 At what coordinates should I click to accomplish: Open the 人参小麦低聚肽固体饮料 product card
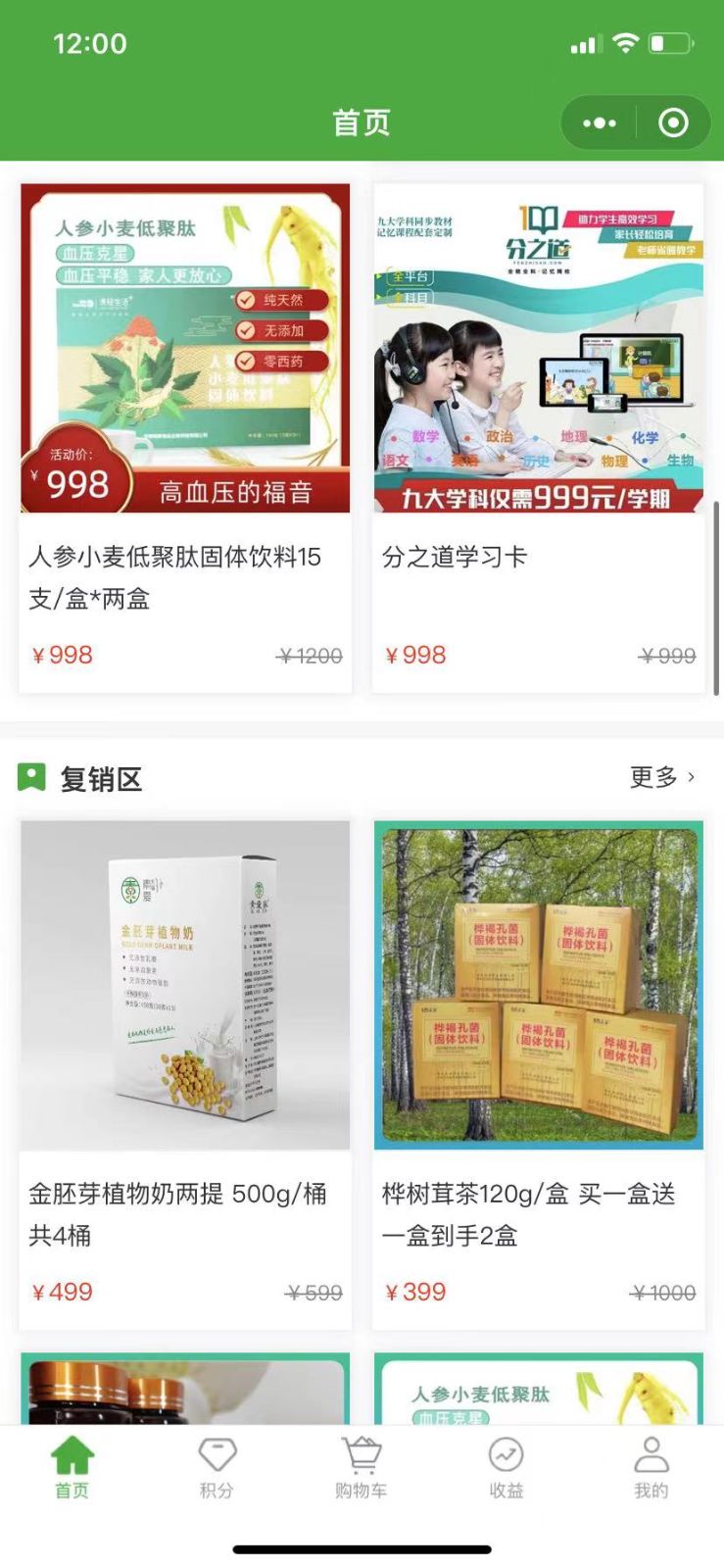coord(185,438)
